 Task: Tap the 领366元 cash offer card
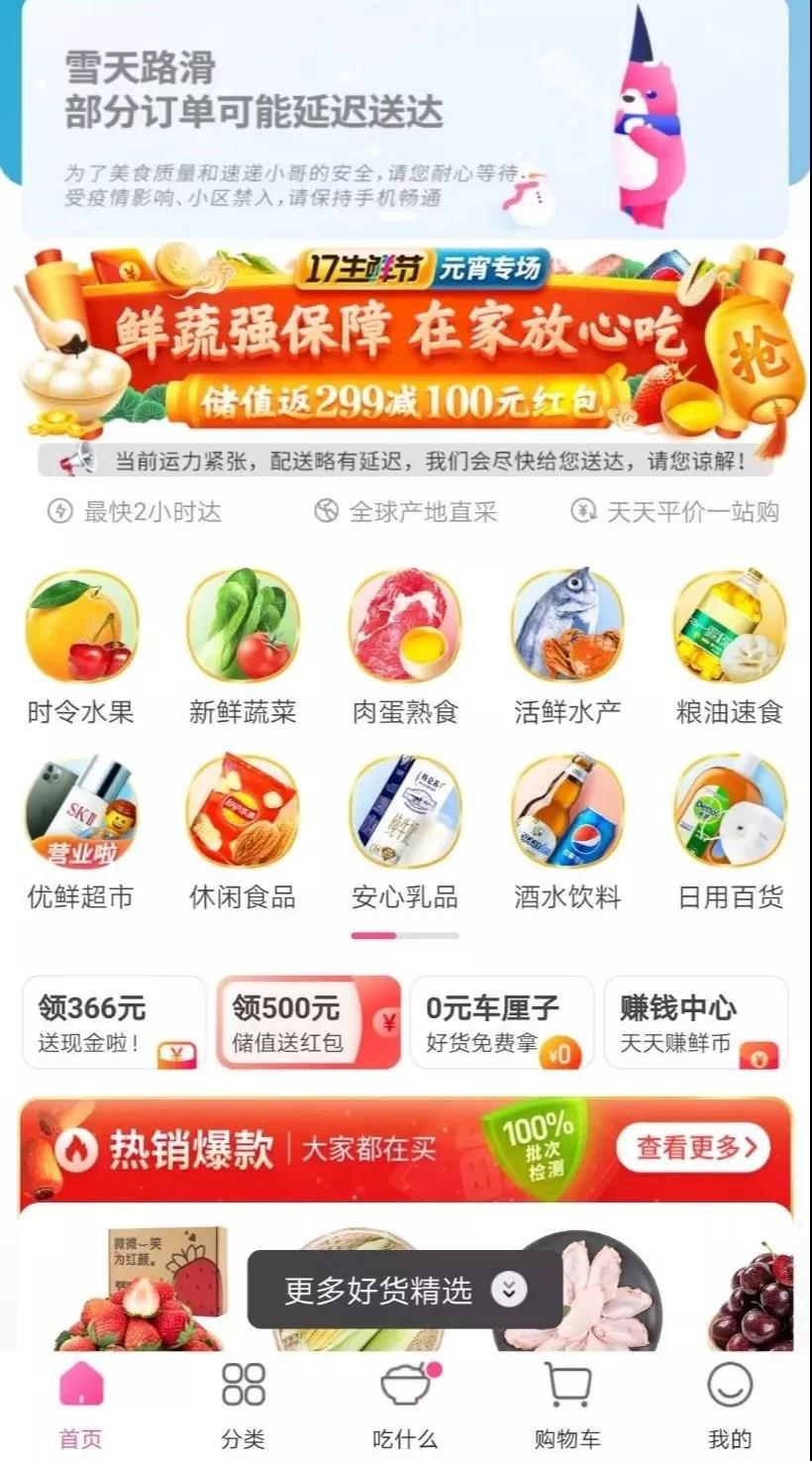point(114,1023)
